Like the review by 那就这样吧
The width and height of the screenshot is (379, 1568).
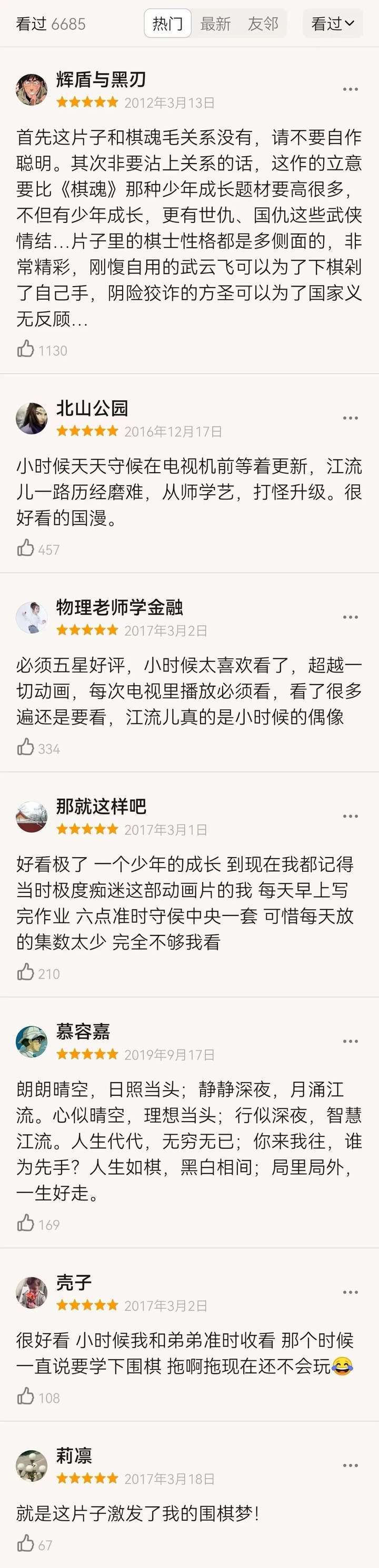(x=26, y=972)
